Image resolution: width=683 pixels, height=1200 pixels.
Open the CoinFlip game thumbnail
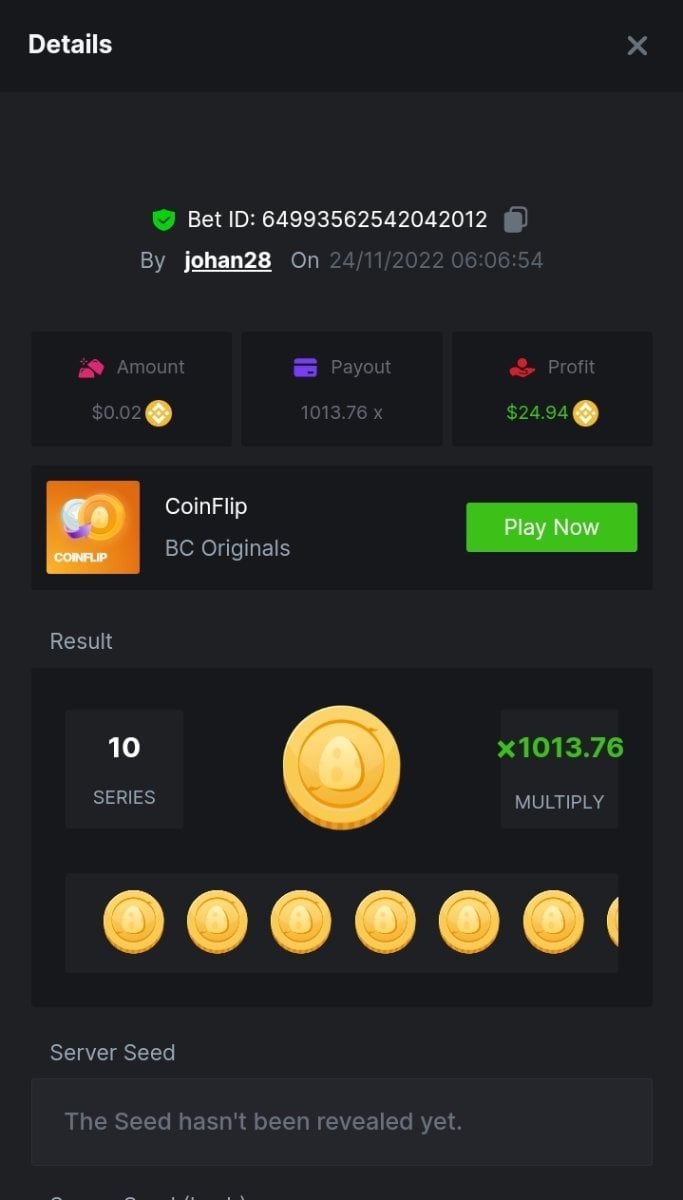[93, 527]
